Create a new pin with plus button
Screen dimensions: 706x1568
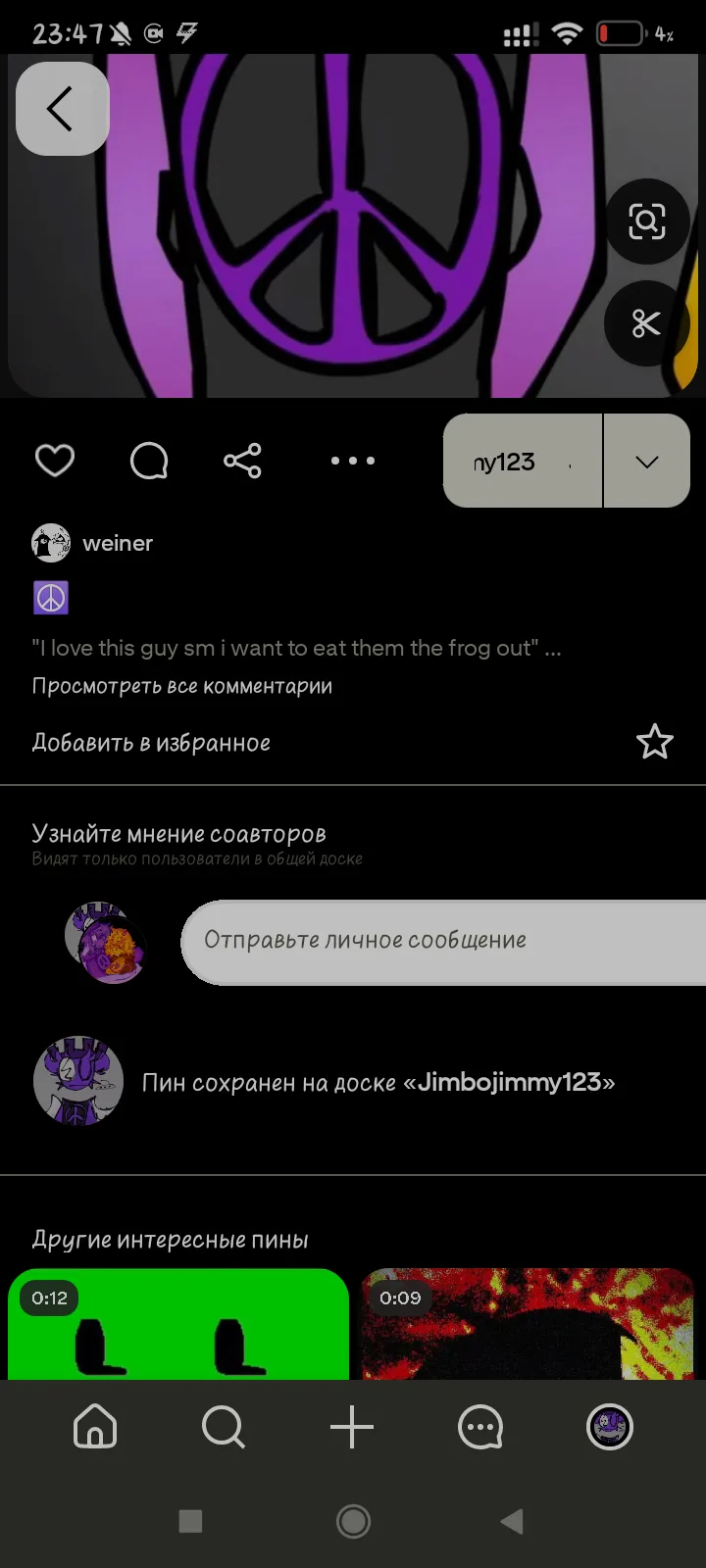(352, 1428)
